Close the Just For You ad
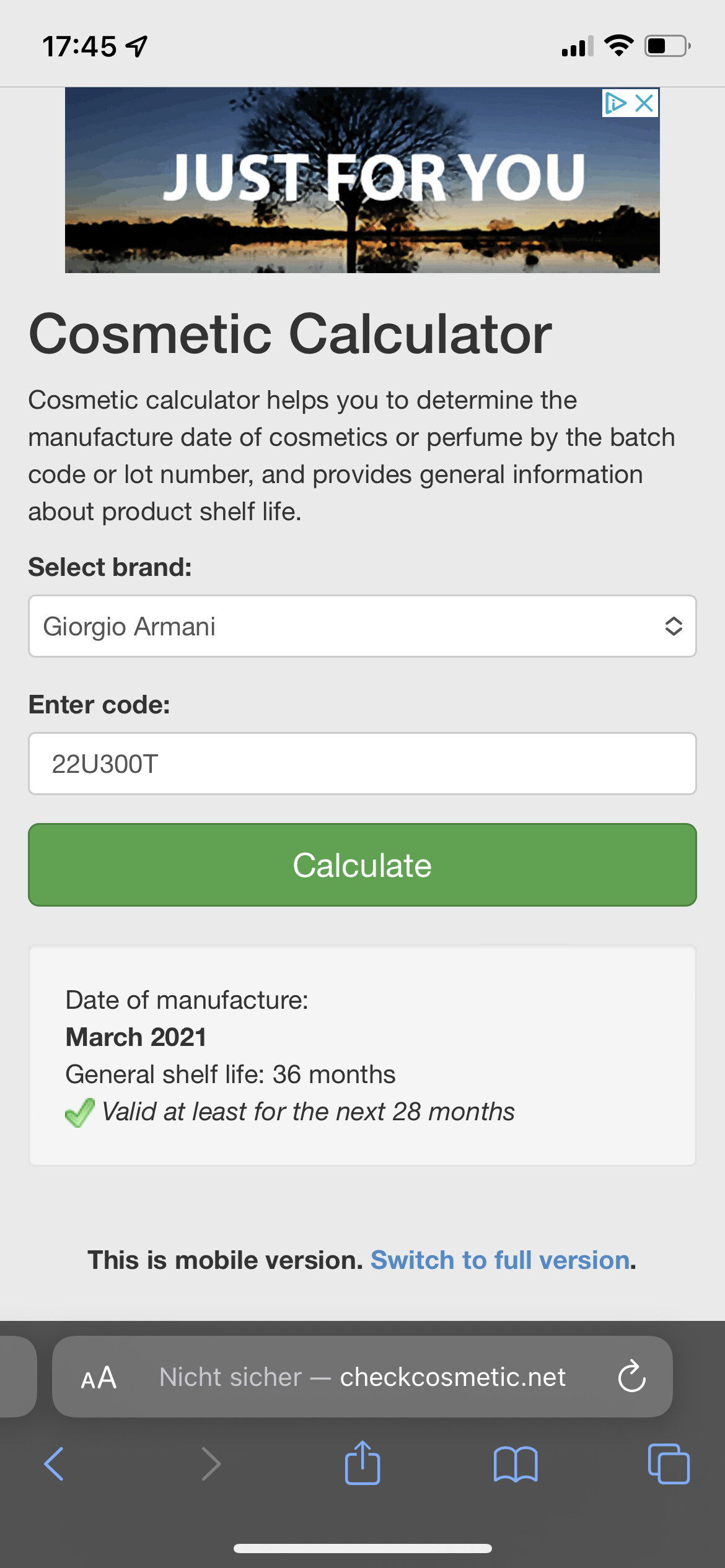 point(645,103)
